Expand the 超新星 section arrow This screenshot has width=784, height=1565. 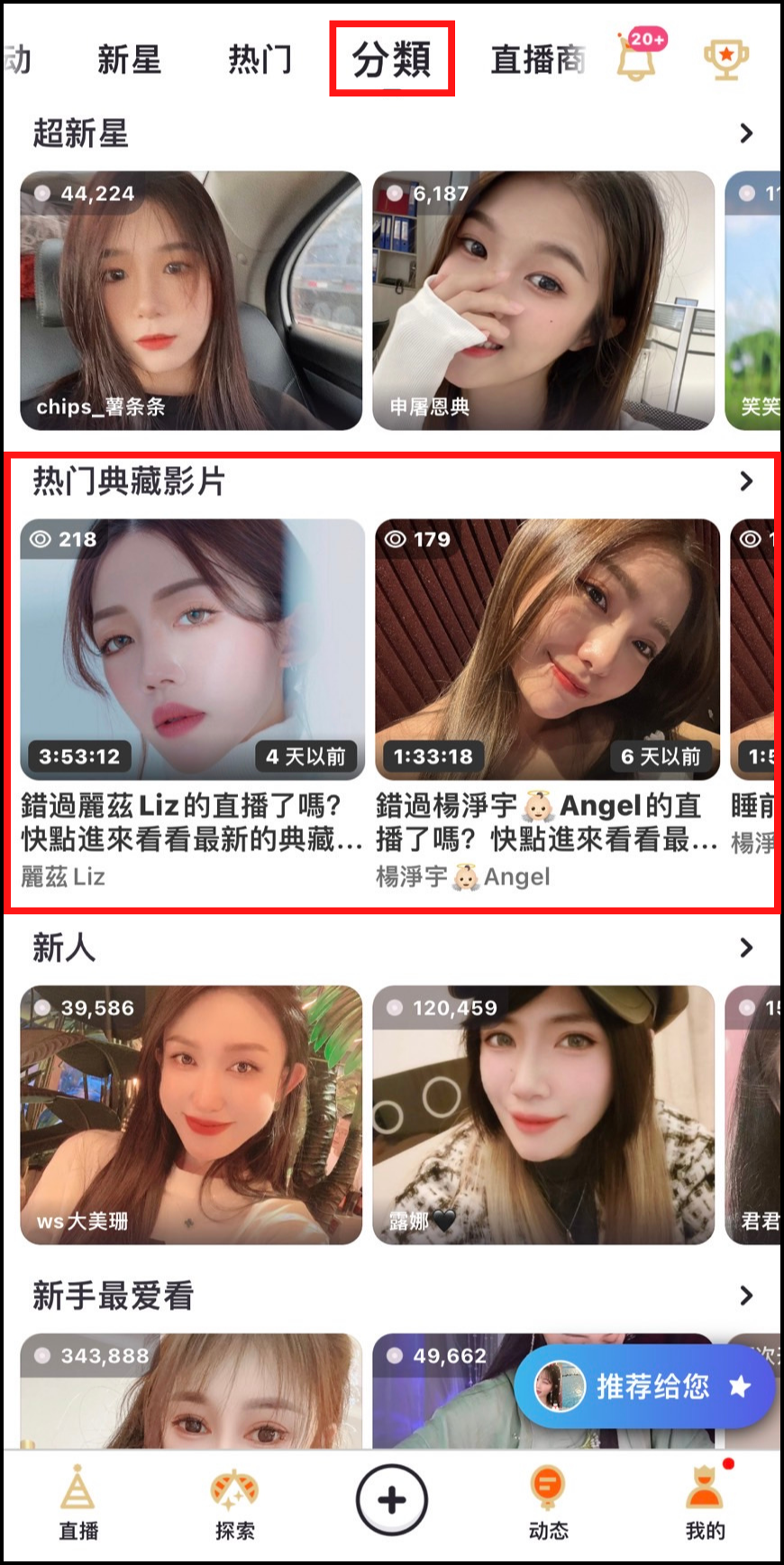coord(746,133)
